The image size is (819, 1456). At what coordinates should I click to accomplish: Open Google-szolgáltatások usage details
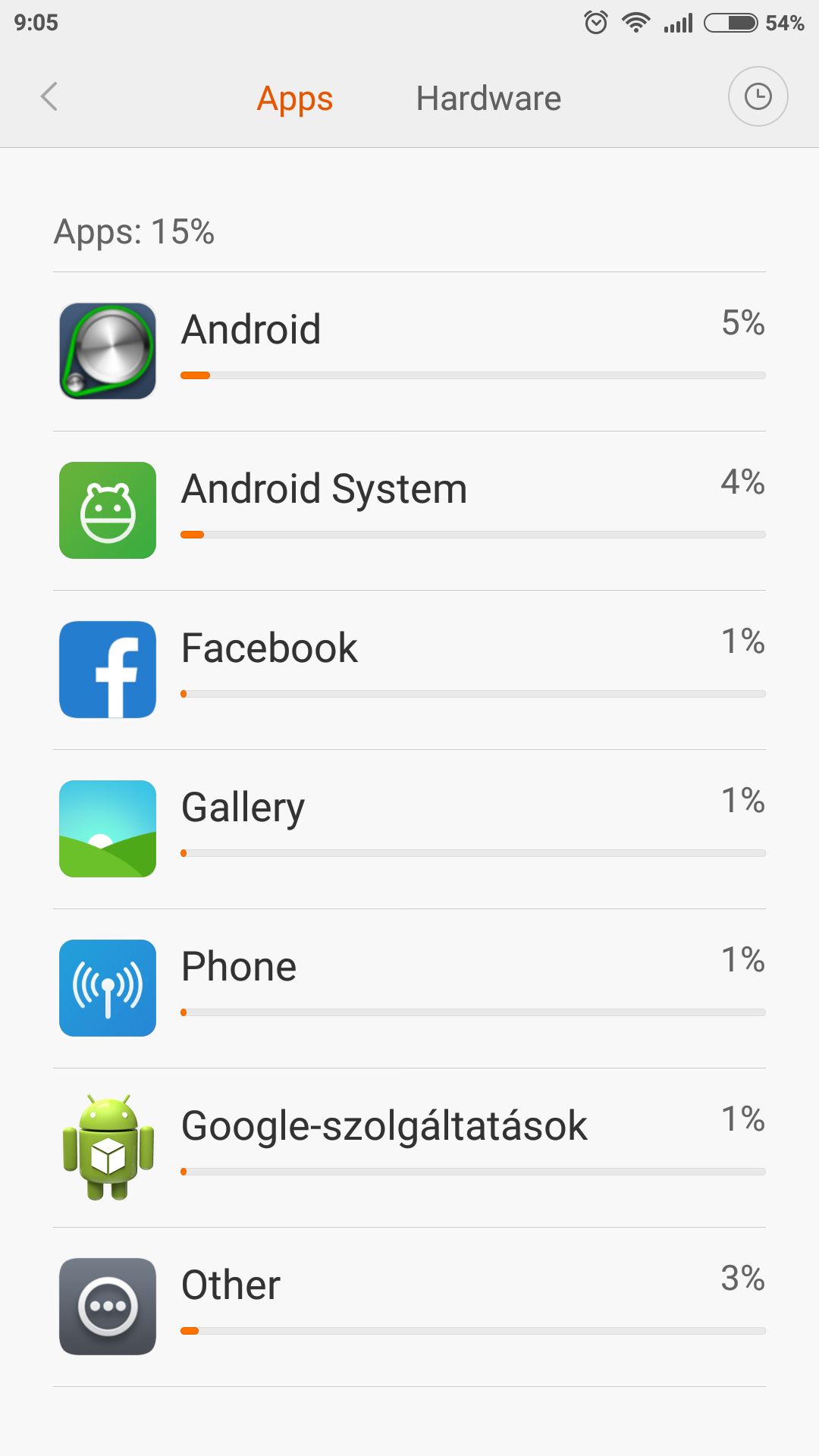pyautogui.click(x=409, y=1148)
